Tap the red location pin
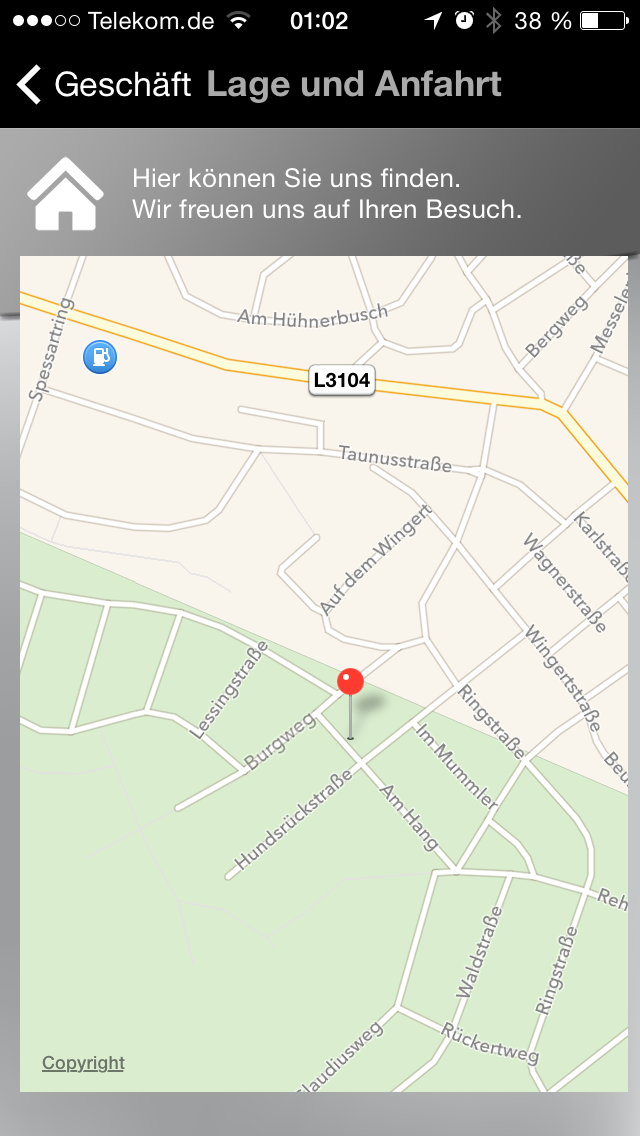Image resolution: width=640 pixels, height=1136 pixels. (x=350, y=684)
